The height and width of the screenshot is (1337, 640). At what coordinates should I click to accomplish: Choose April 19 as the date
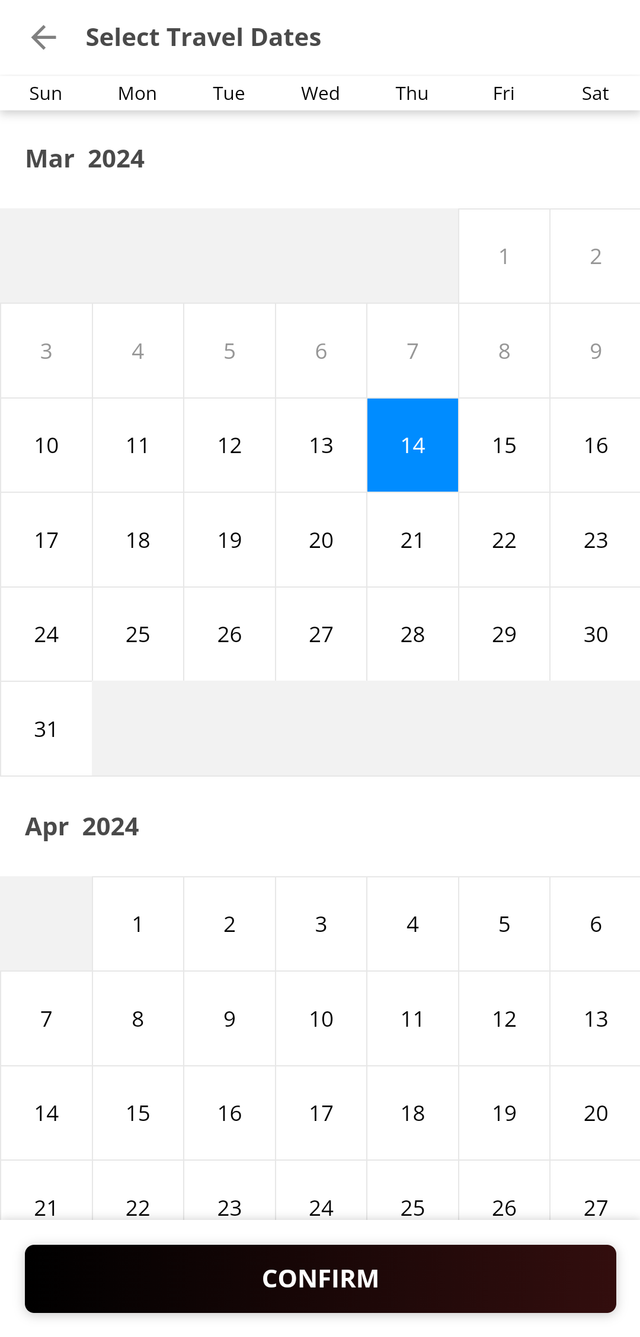504,1113
